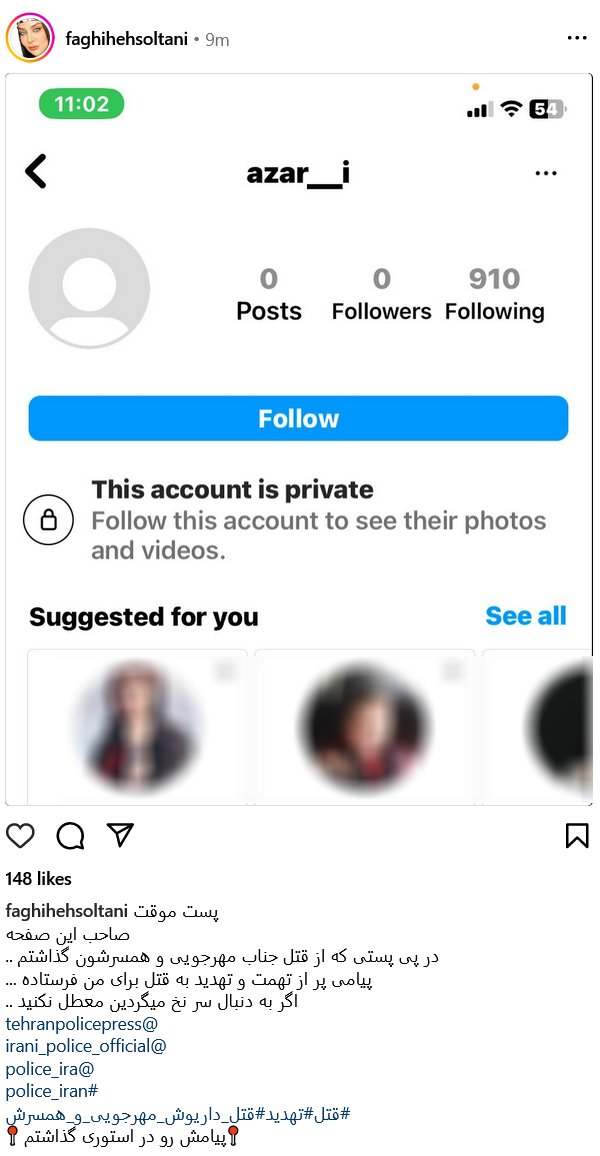Tap the faghihehsoltani username in the caption
The width and height of the screenshot is (600, 1156).
[x=67, y=912]
